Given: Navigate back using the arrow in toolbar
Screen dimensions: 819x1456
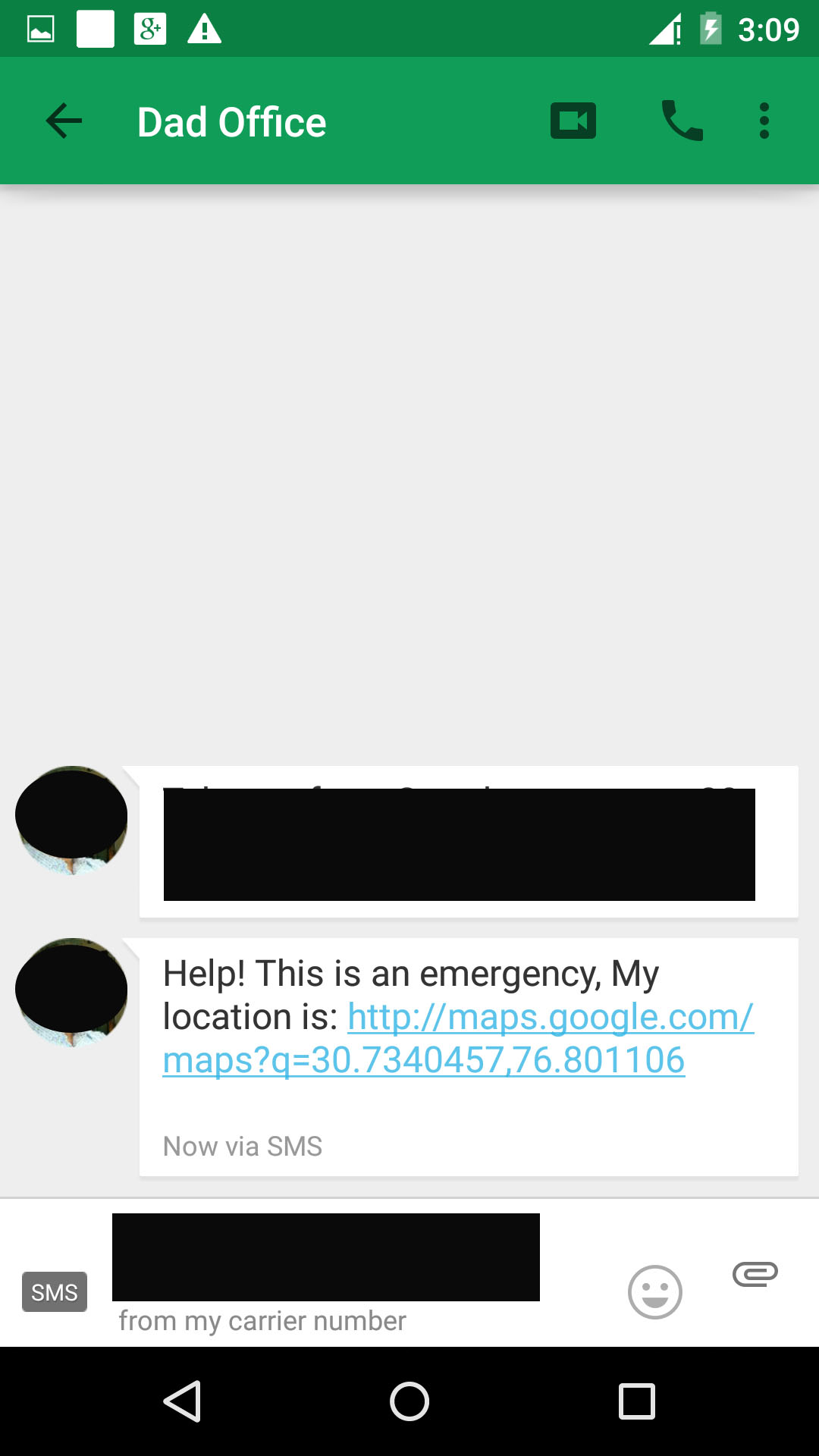Looking at the screenshot, I should click(x=63, y=120).
